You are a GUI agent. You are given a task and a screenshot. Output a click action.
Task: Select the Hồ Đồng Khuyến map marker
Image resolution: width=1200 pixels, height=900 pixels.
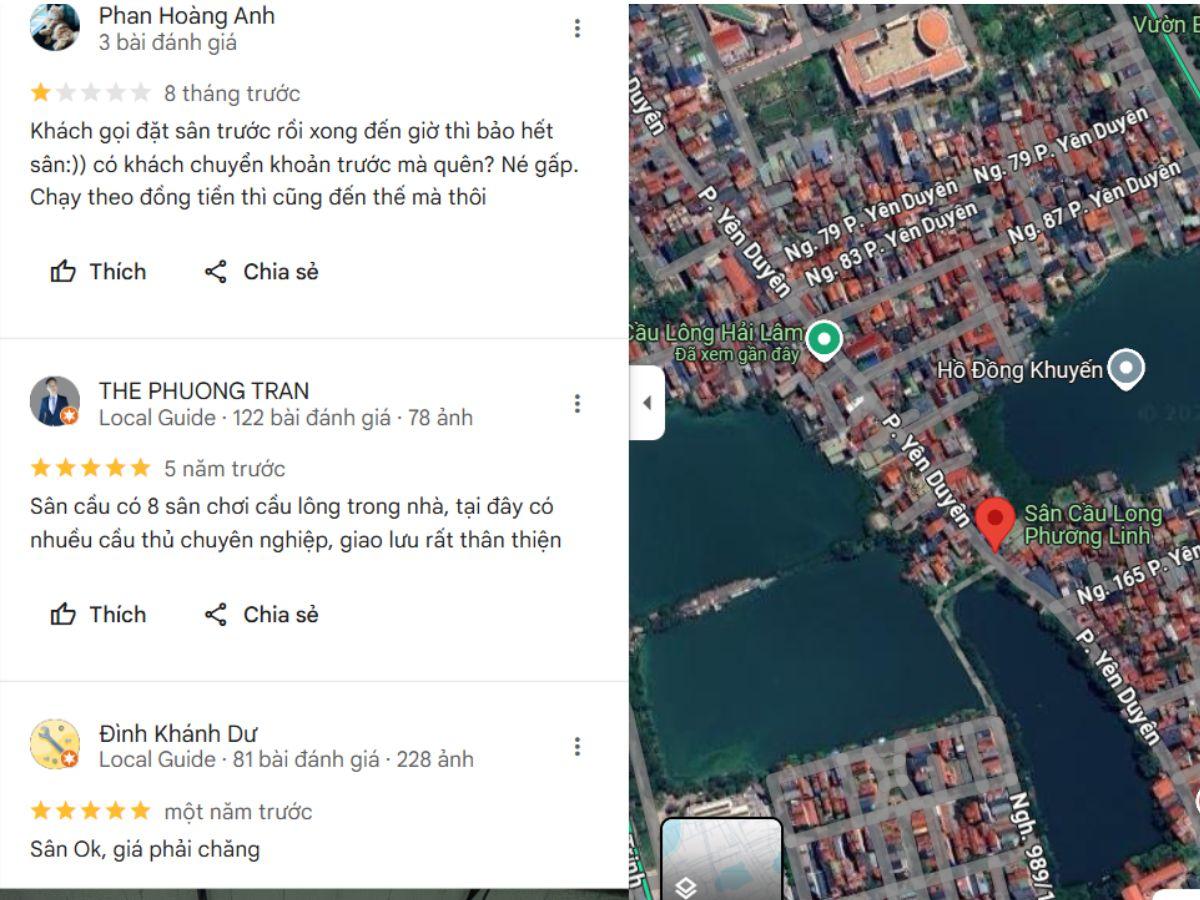tap(1127, 370)
